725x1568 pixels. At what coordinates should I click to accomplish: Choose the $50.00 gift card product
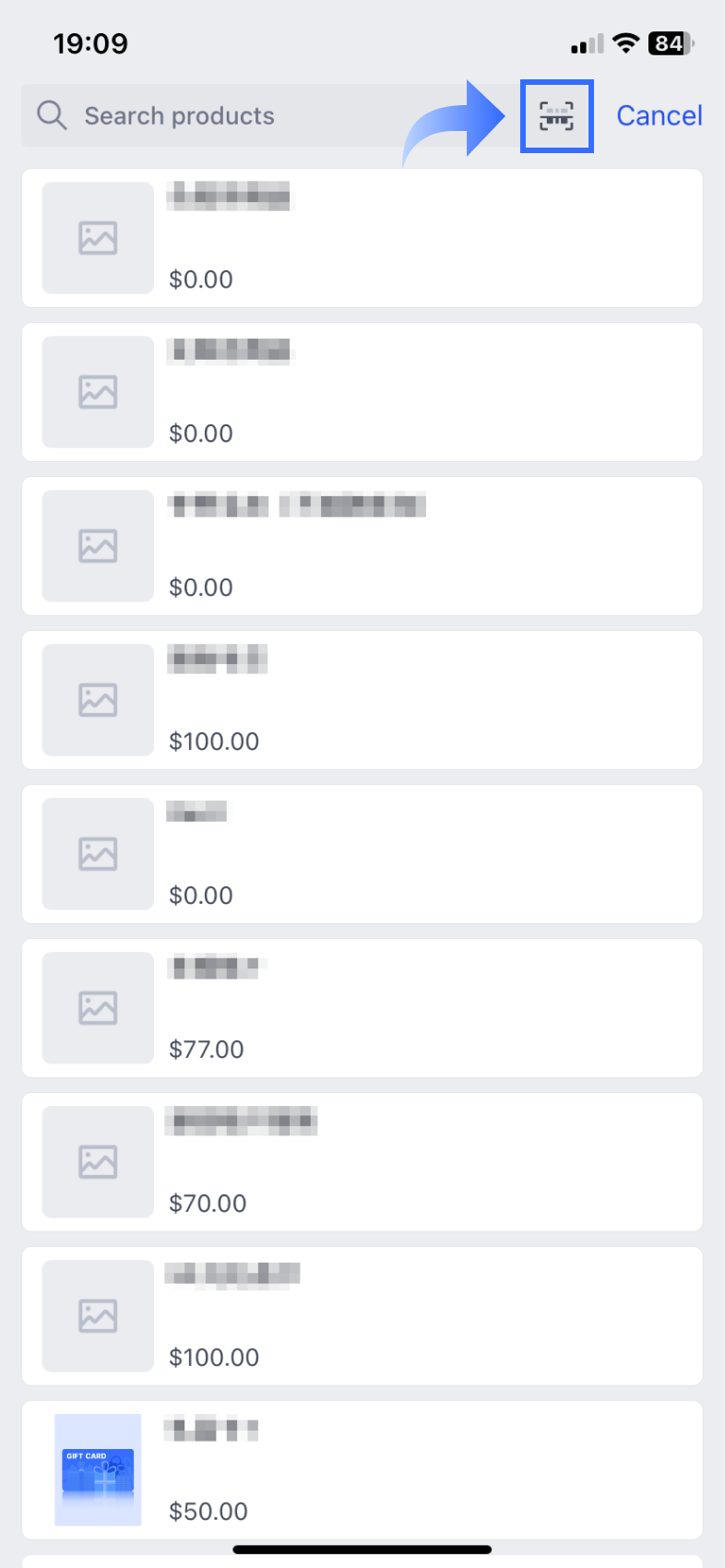(362, 1469)
